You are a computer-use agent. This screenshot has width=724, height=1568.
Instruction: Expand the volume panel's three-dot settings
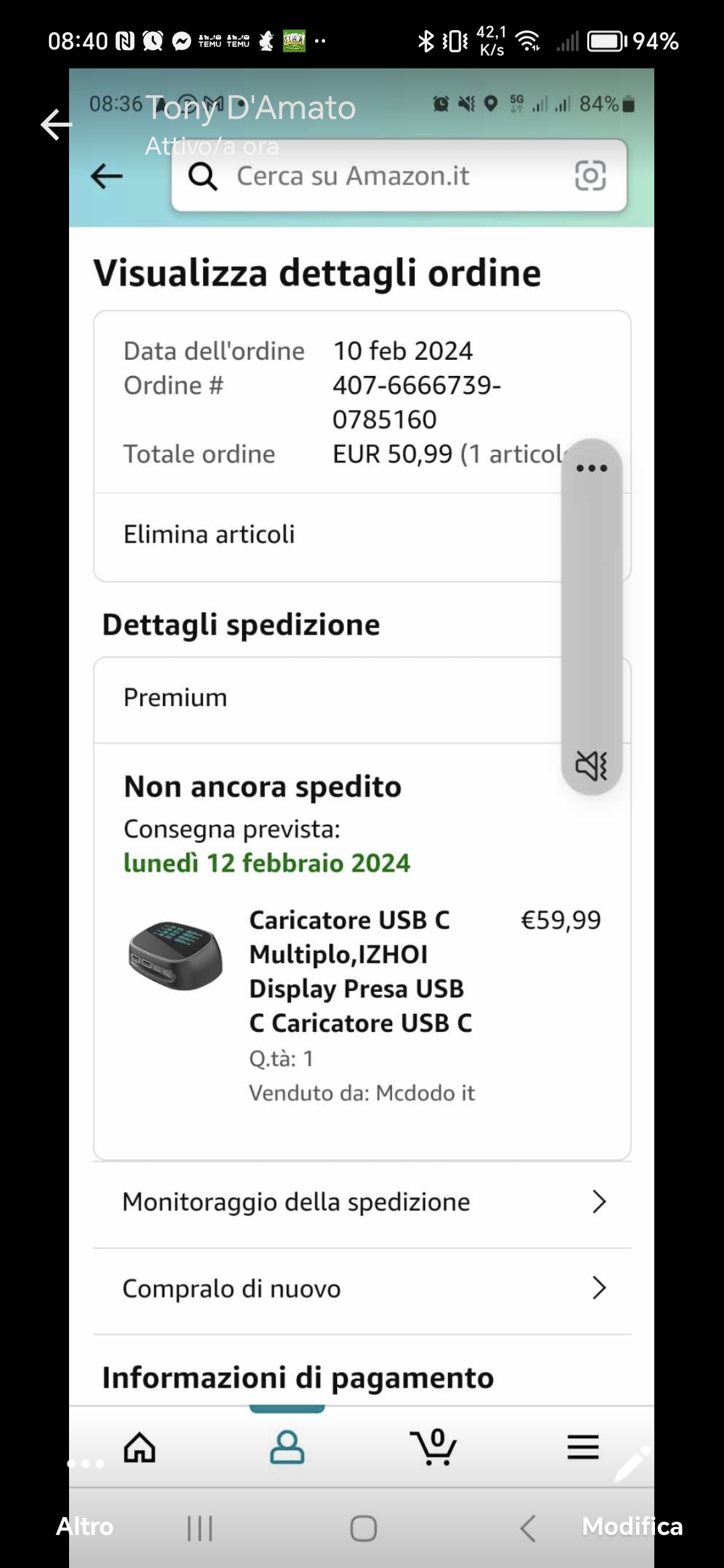point(592,468)
